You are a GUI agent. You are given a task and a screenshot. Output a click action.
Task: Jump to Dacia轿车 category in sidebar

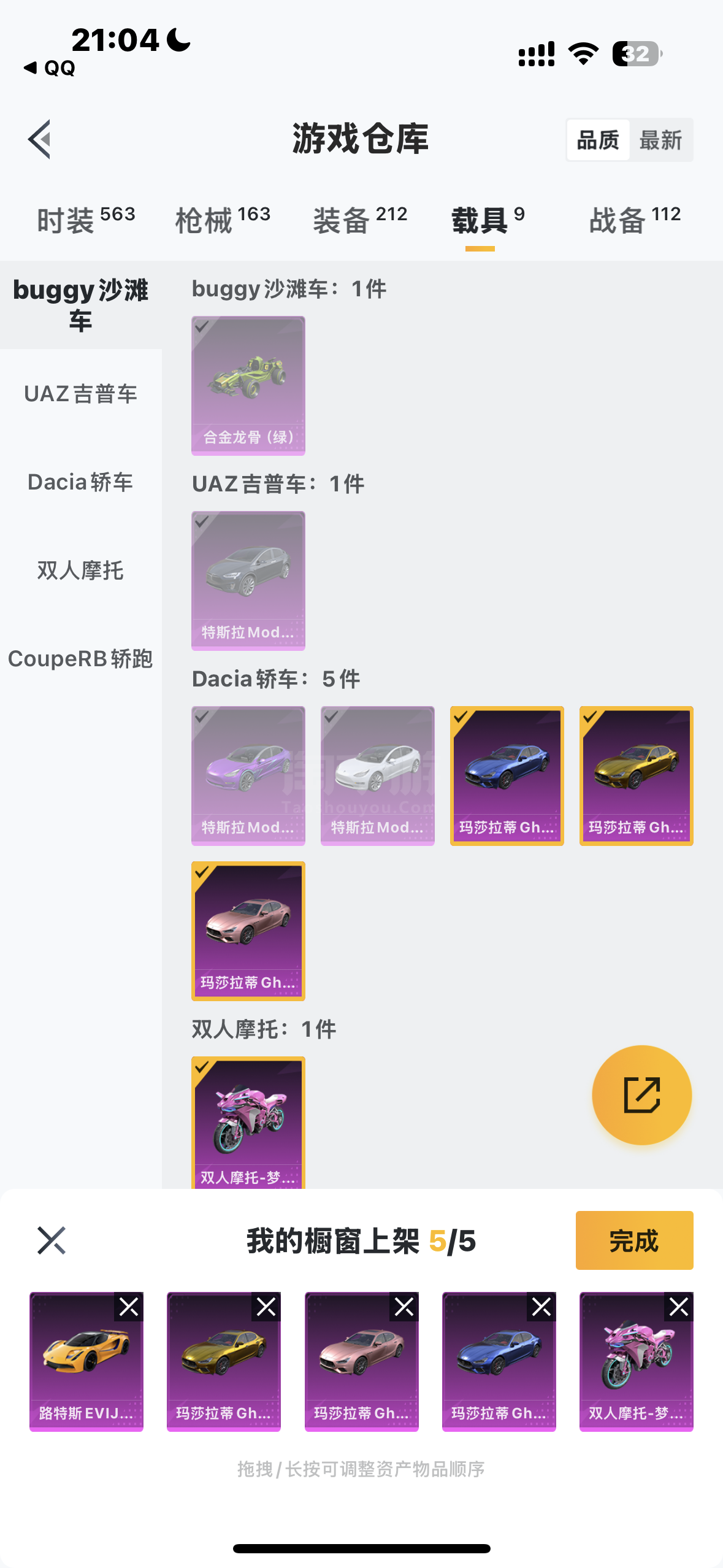(x=80, y=482)
